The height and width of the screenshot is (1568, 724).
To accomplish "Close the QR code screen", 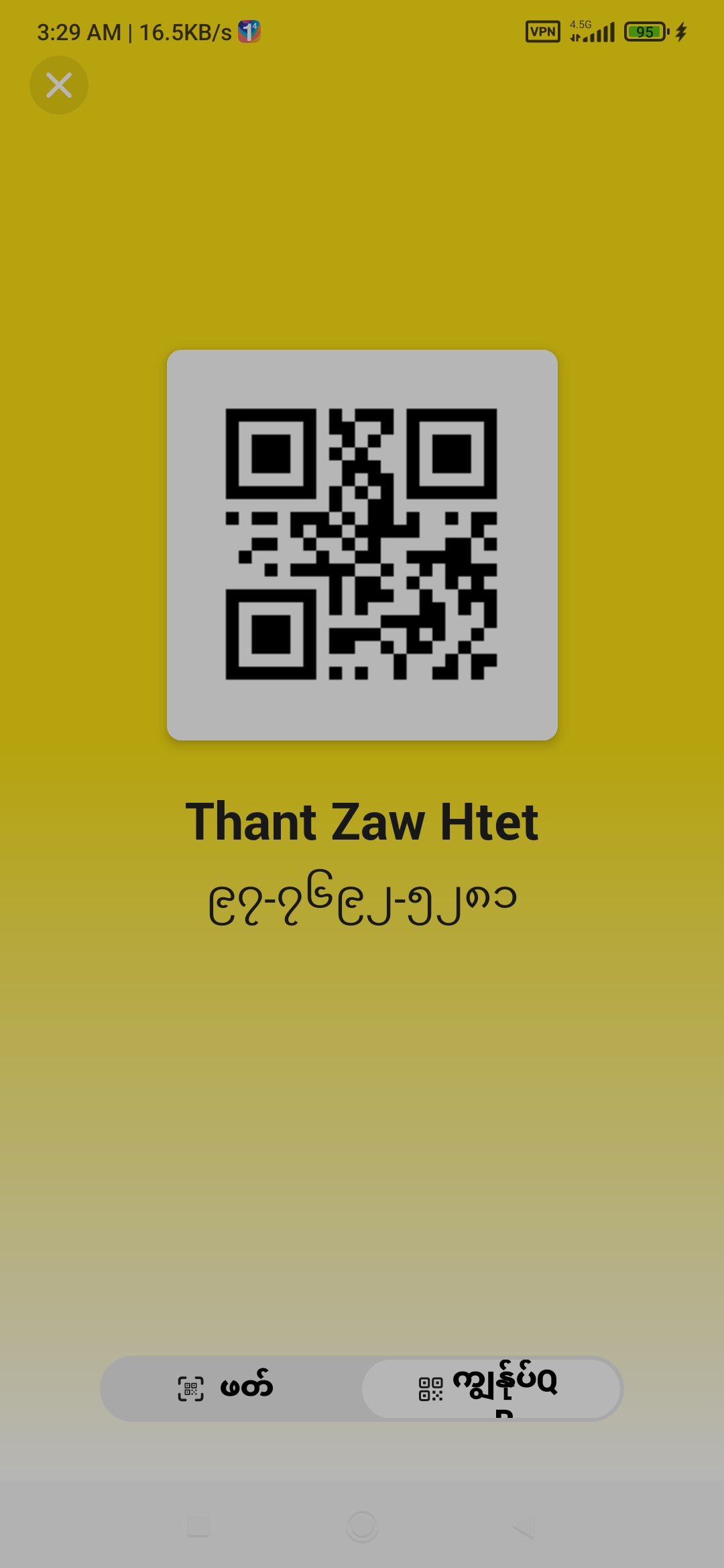I will pos(59,85).
